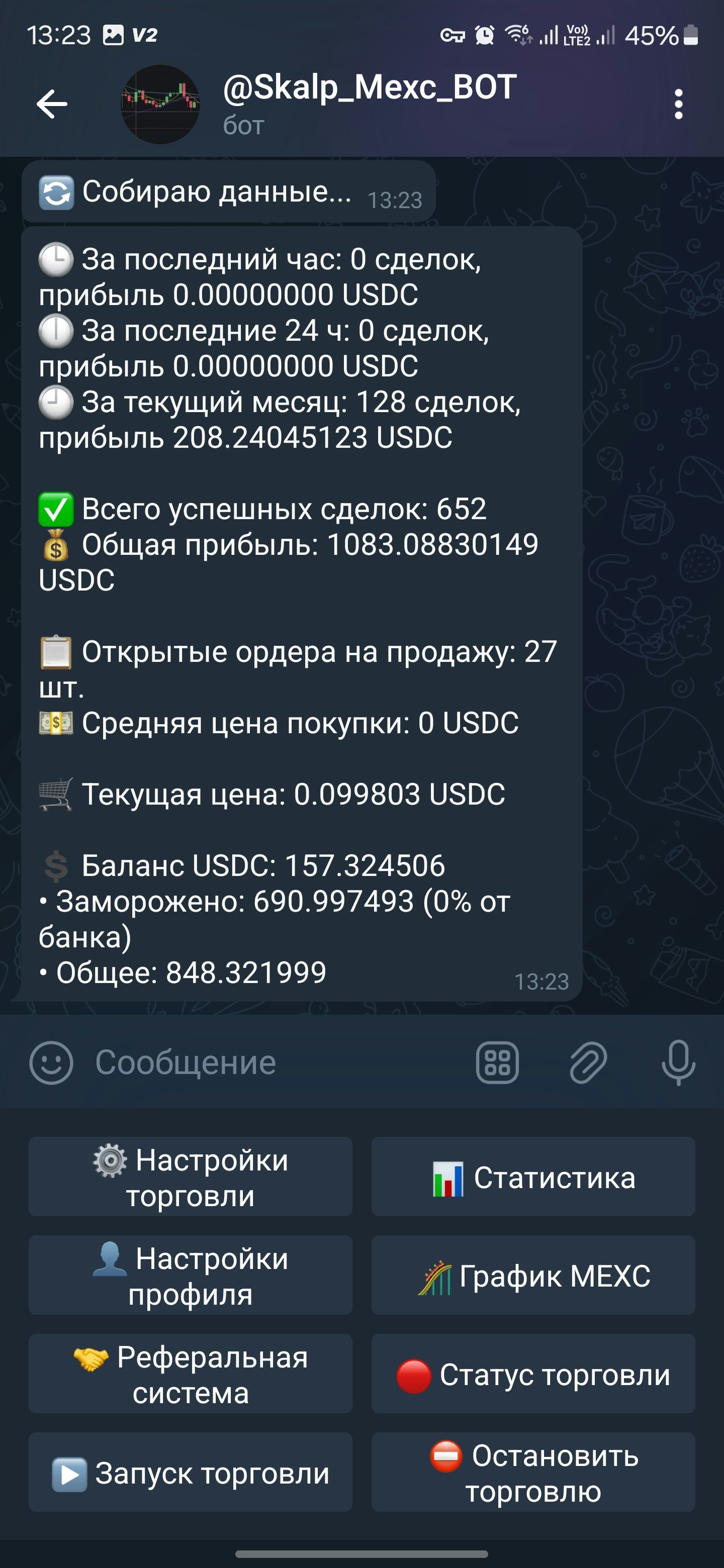Image resolution: width=724 pixels, height=1568 pixels.
Task: Open Настройки торговли
Action: (190, 1177)
